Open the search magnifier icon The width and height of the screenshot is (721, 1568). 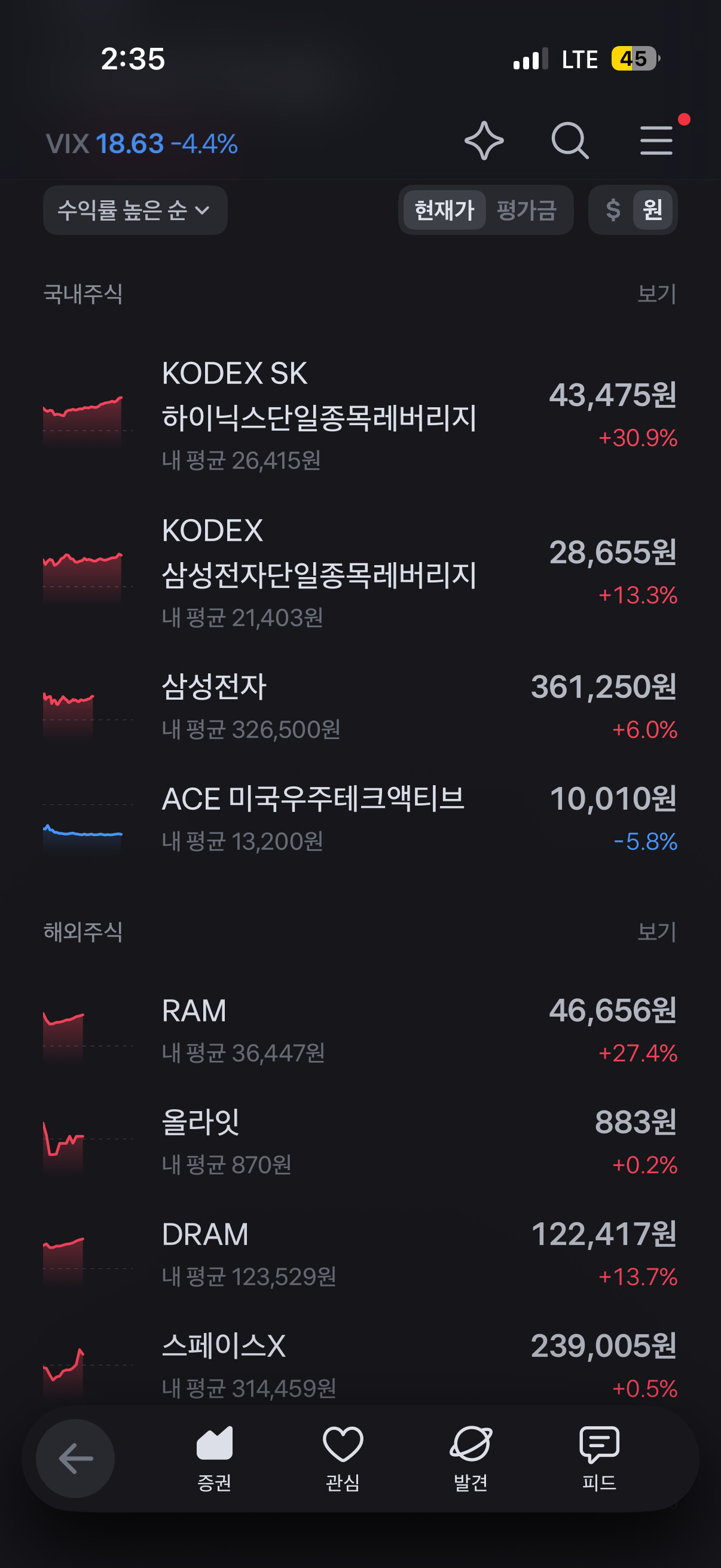tap(570, 141)
